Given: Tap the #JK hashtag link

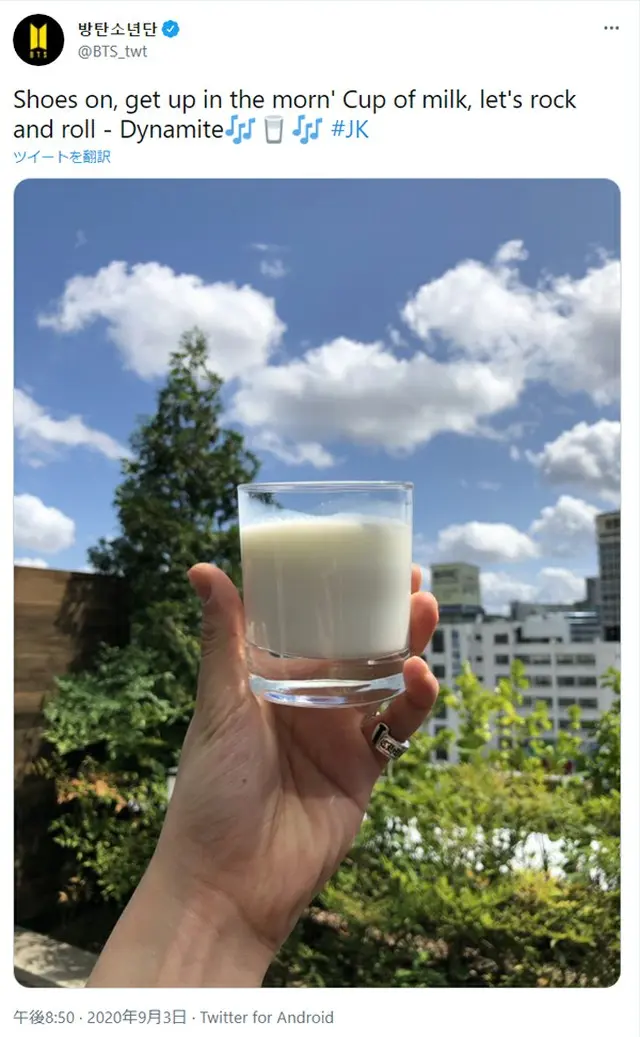Looking at the screenshot, I should [348, 130].
